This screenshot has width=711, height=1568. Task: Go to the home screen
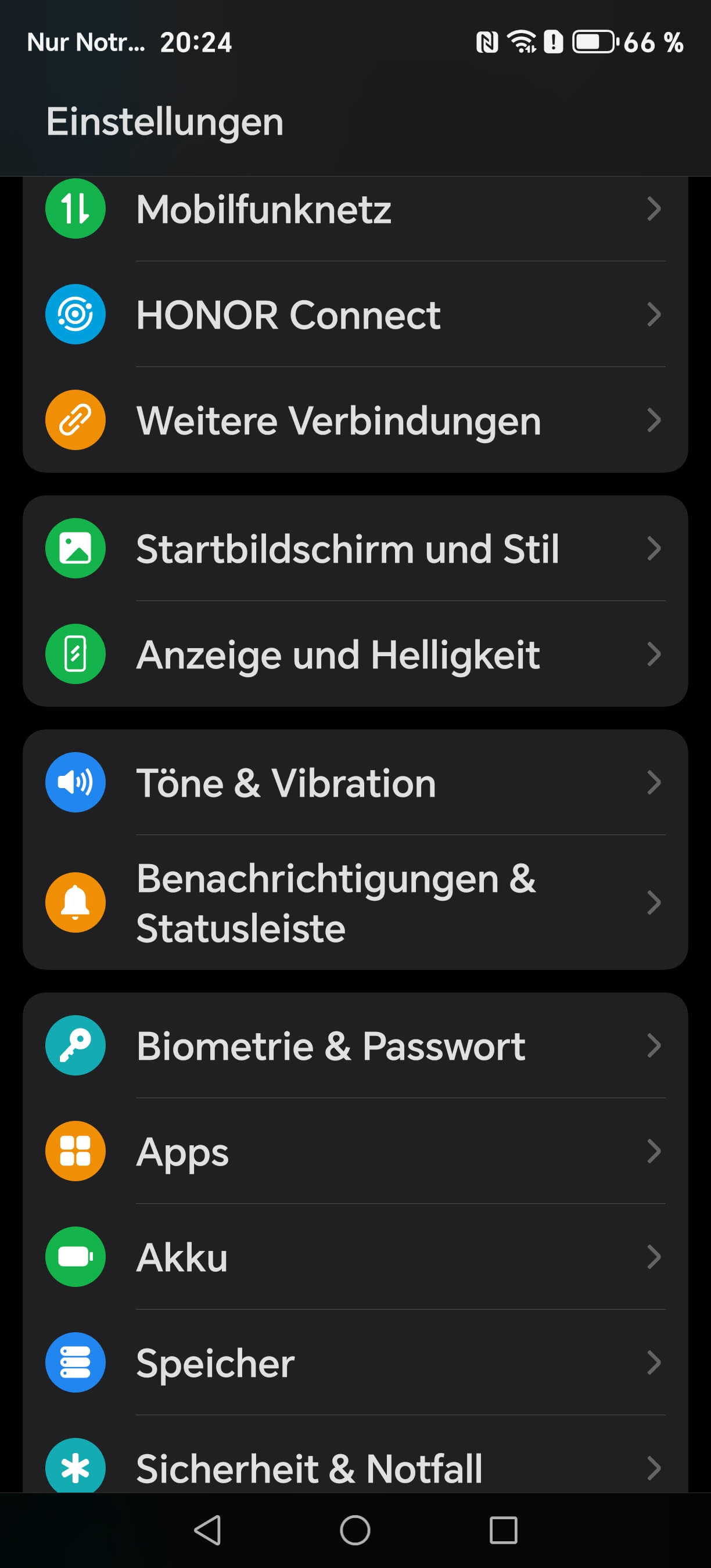[x=355, y=1530]
